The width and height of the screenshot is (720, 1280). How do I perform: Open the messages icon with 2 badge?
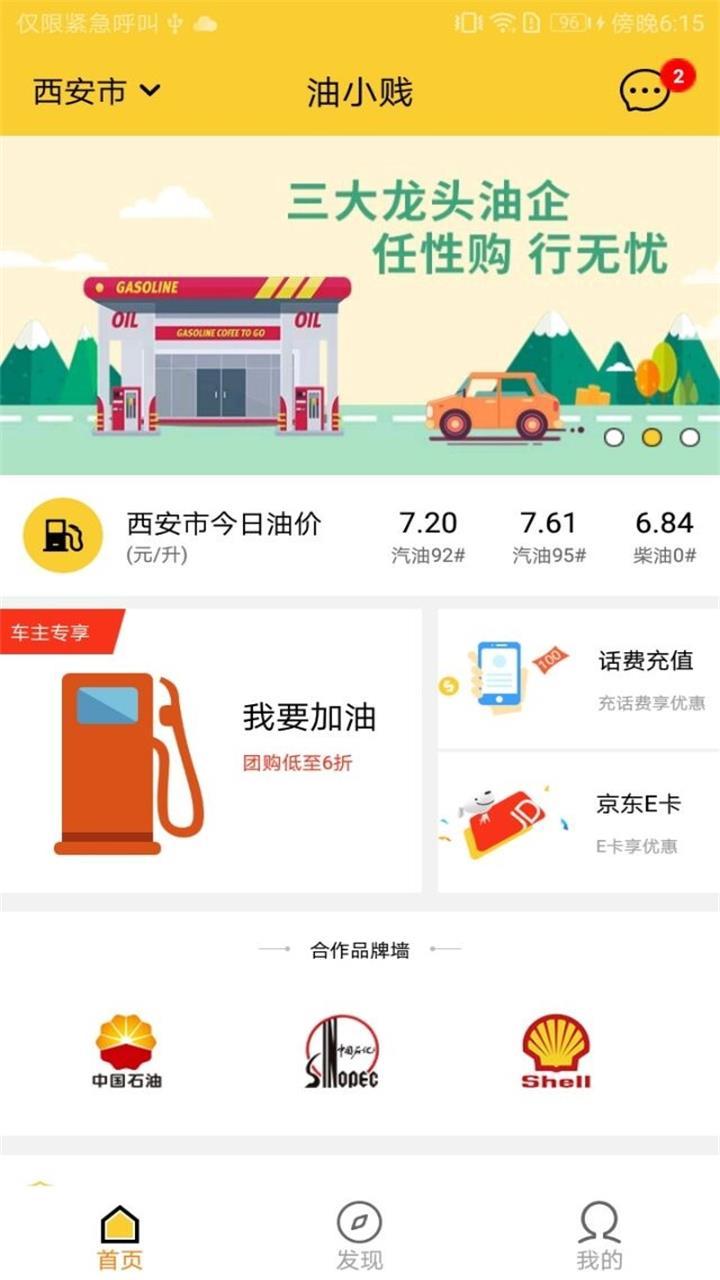point(645,92)
